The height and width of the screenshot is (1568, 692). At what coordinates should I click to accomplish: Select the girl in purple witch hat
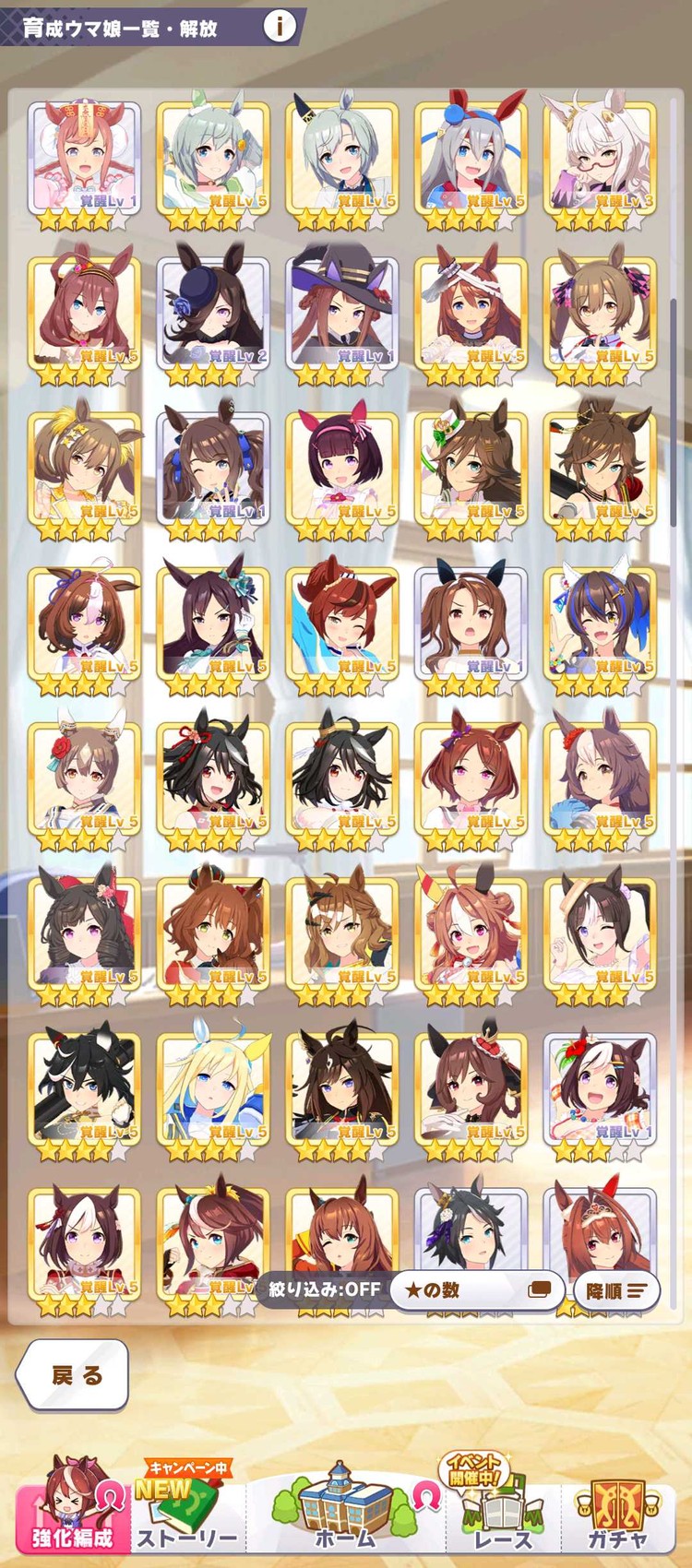click(342, 314)
